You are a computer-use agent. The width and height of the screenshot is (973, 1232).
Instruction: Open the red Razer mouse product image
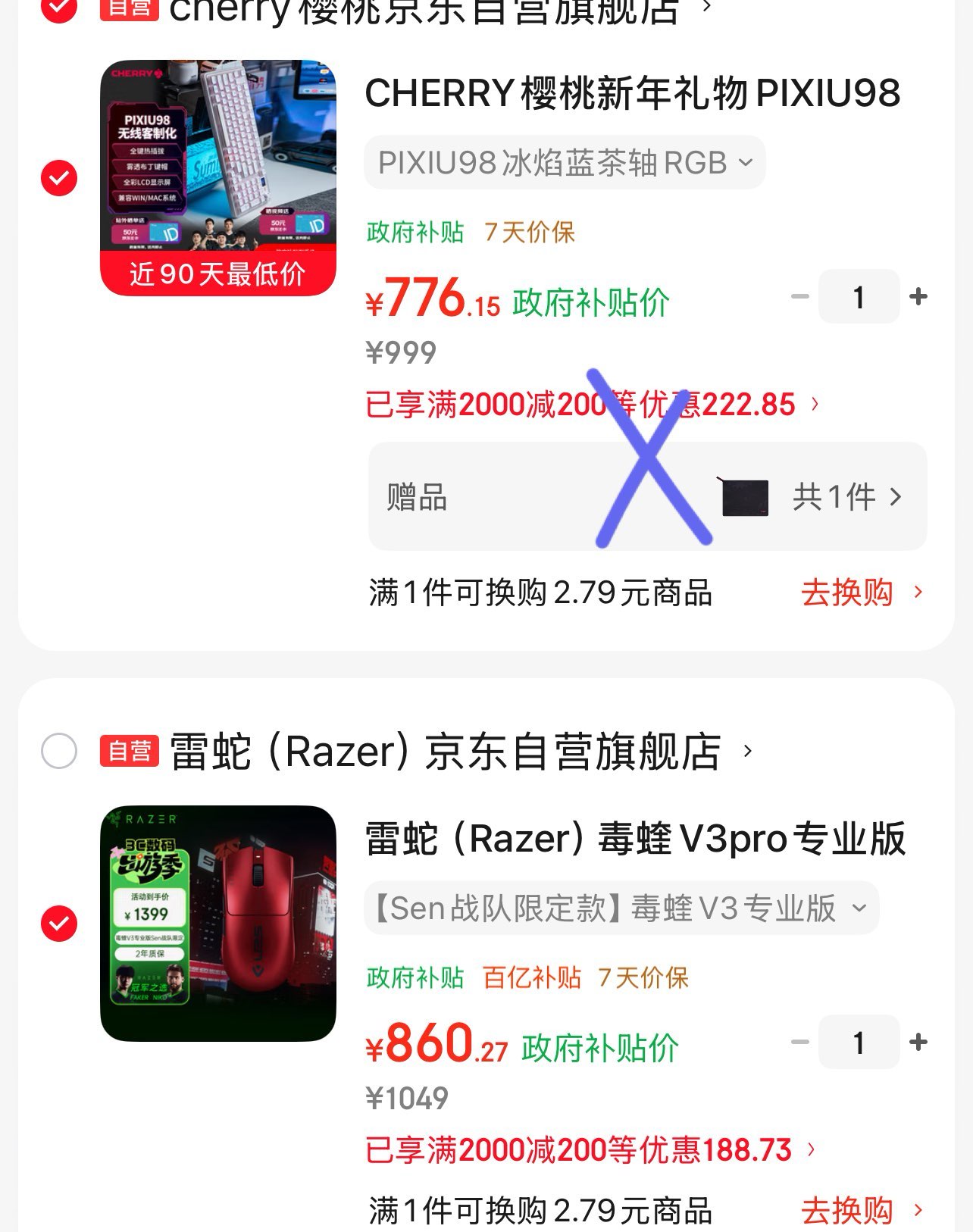coord(218,923)
